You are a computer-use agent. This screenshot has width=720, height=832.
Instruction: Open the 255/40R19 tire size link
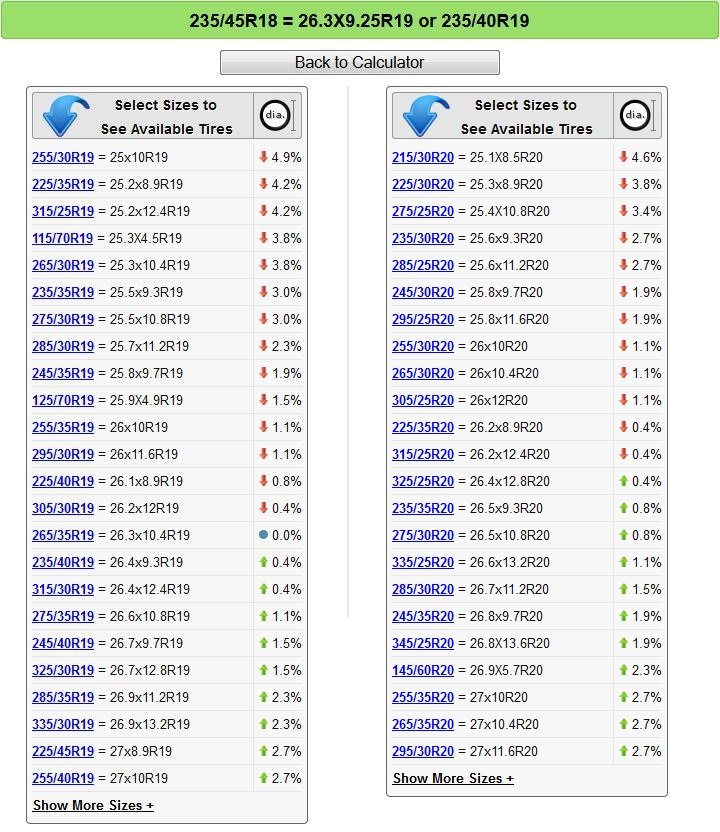tap(63, 778)
